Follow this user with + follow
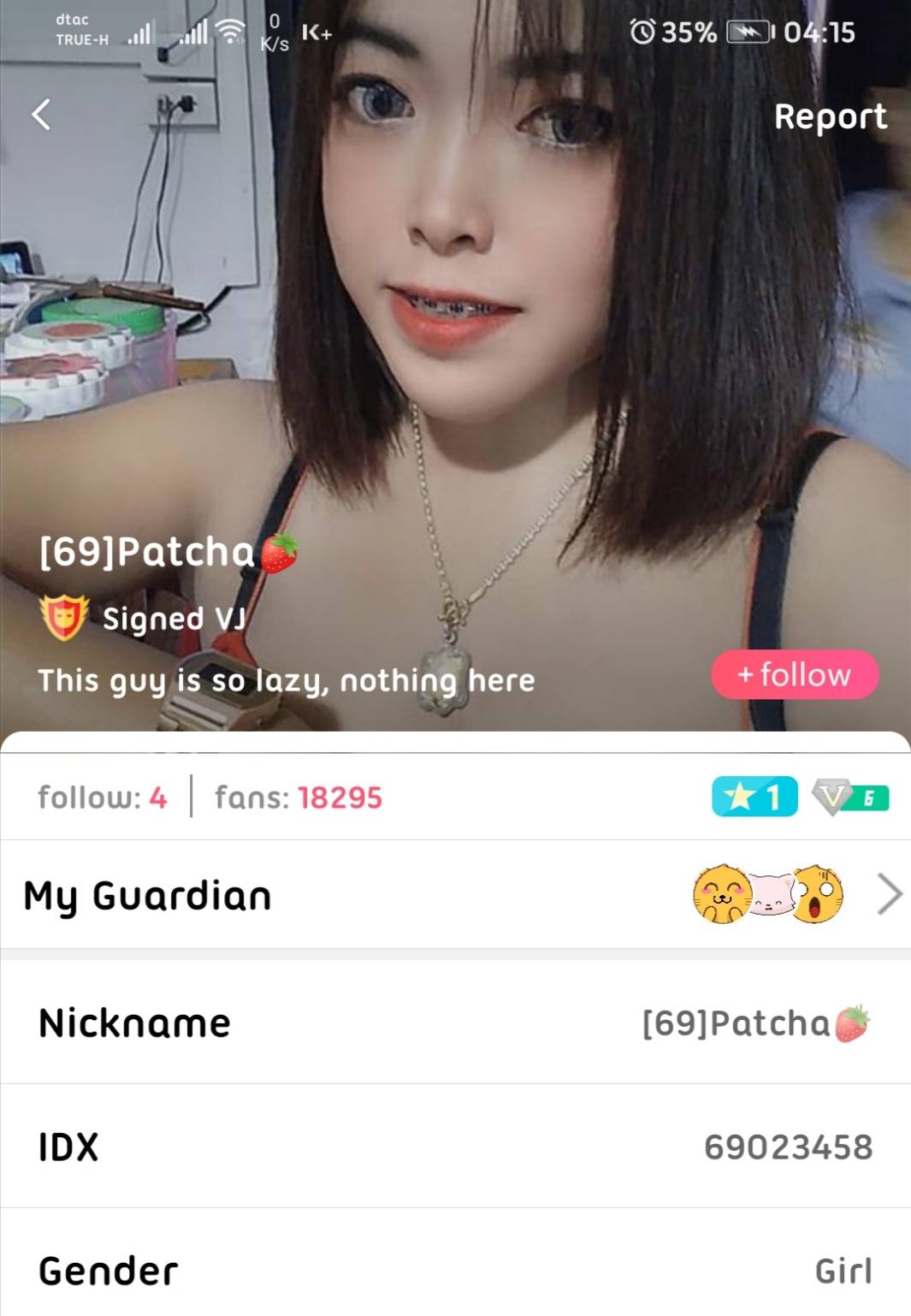The width and height of the screenshot is (911, 1316). (x=795, y=675)
